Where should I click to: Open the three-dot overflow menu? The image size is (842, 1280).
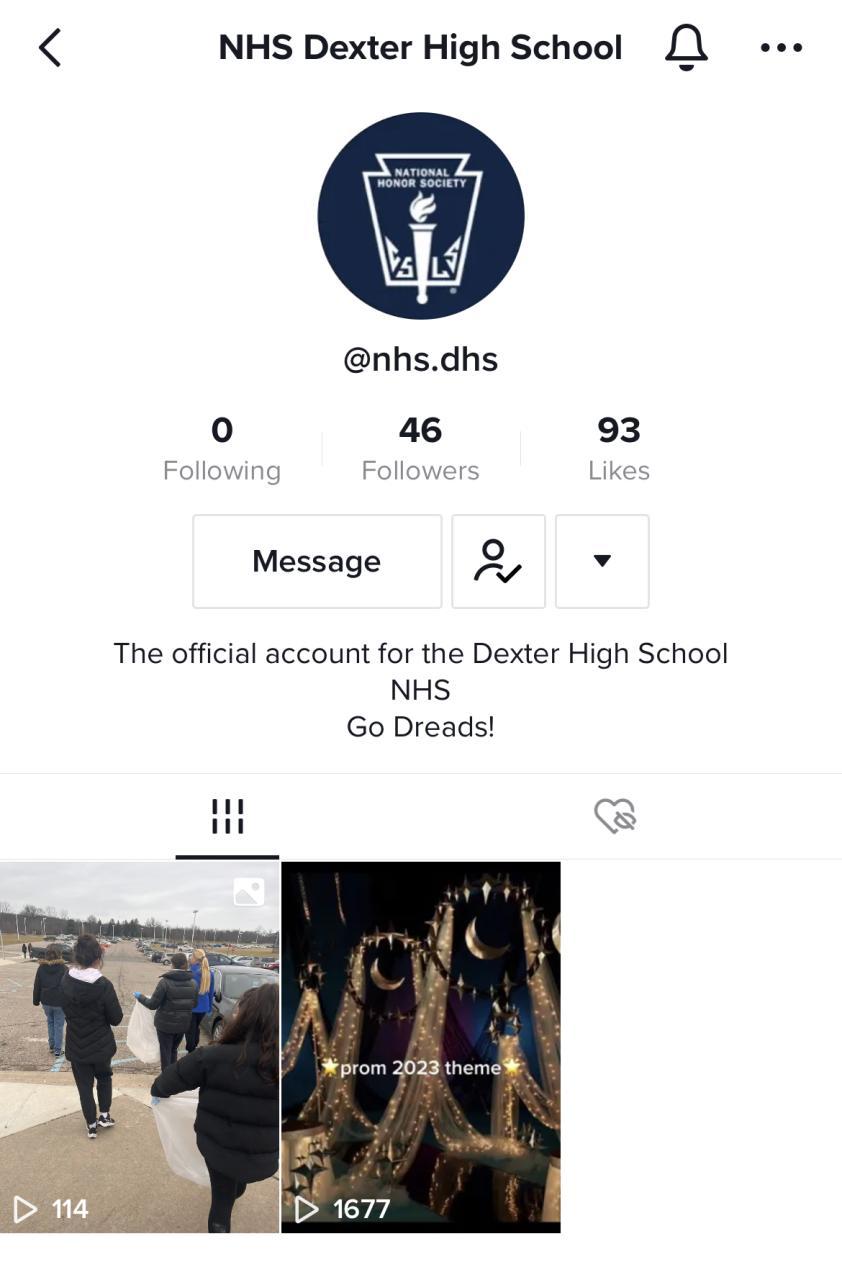pyautogui.click(x=781, y=47)
